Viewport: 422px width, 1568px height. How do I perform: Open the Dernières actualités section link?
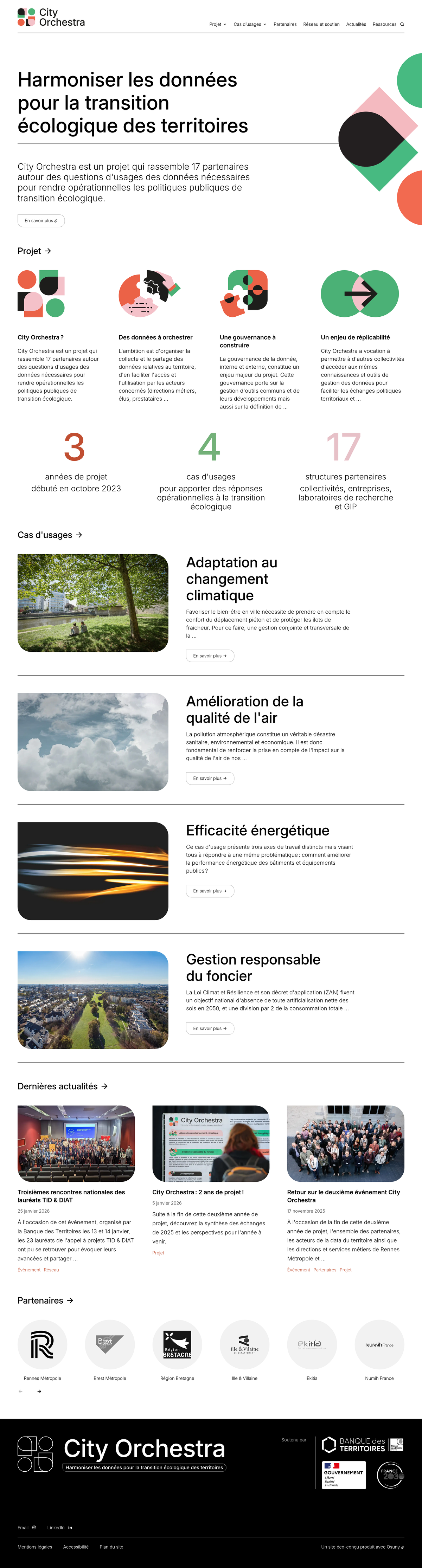click(62, 1086)
